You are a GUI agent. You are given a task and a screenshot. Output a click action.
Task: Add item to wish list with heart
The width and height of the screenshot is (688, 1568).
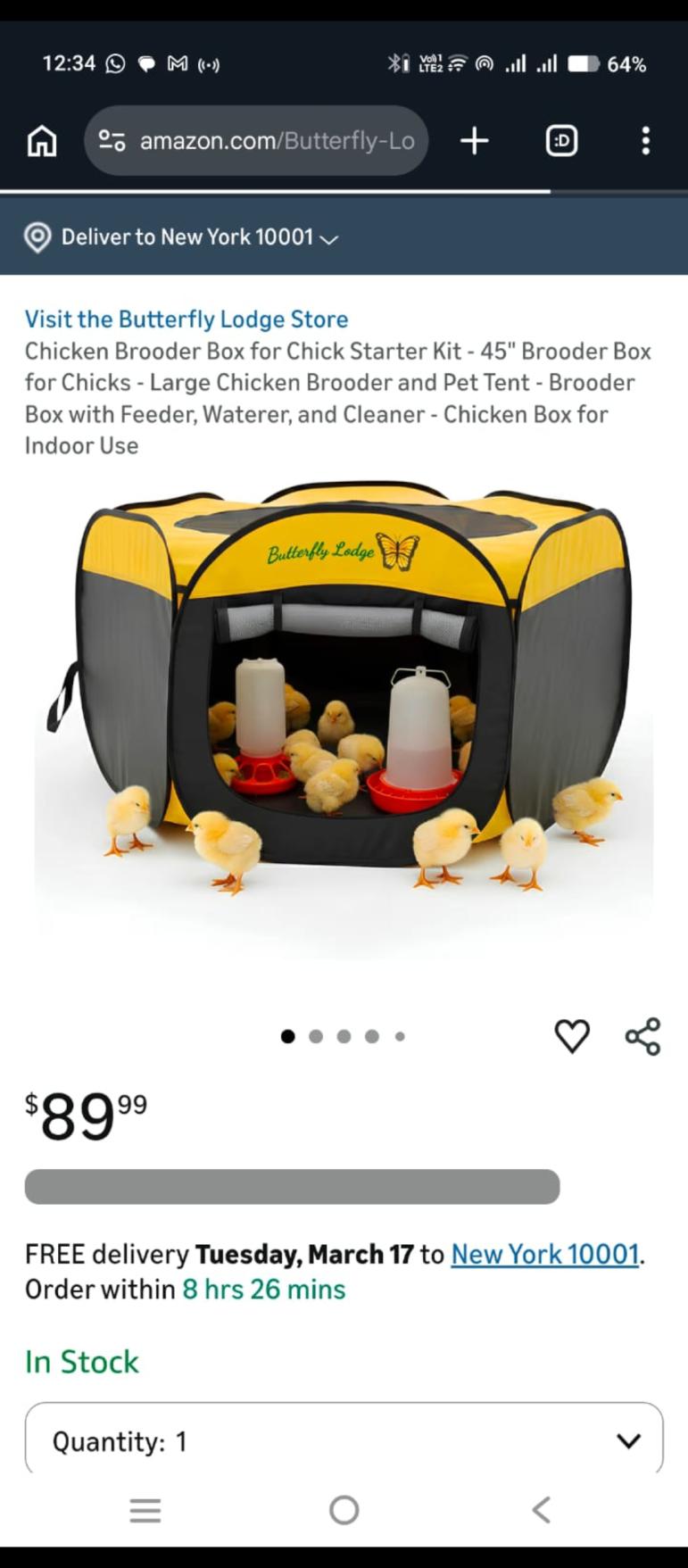click(572, 1036)
